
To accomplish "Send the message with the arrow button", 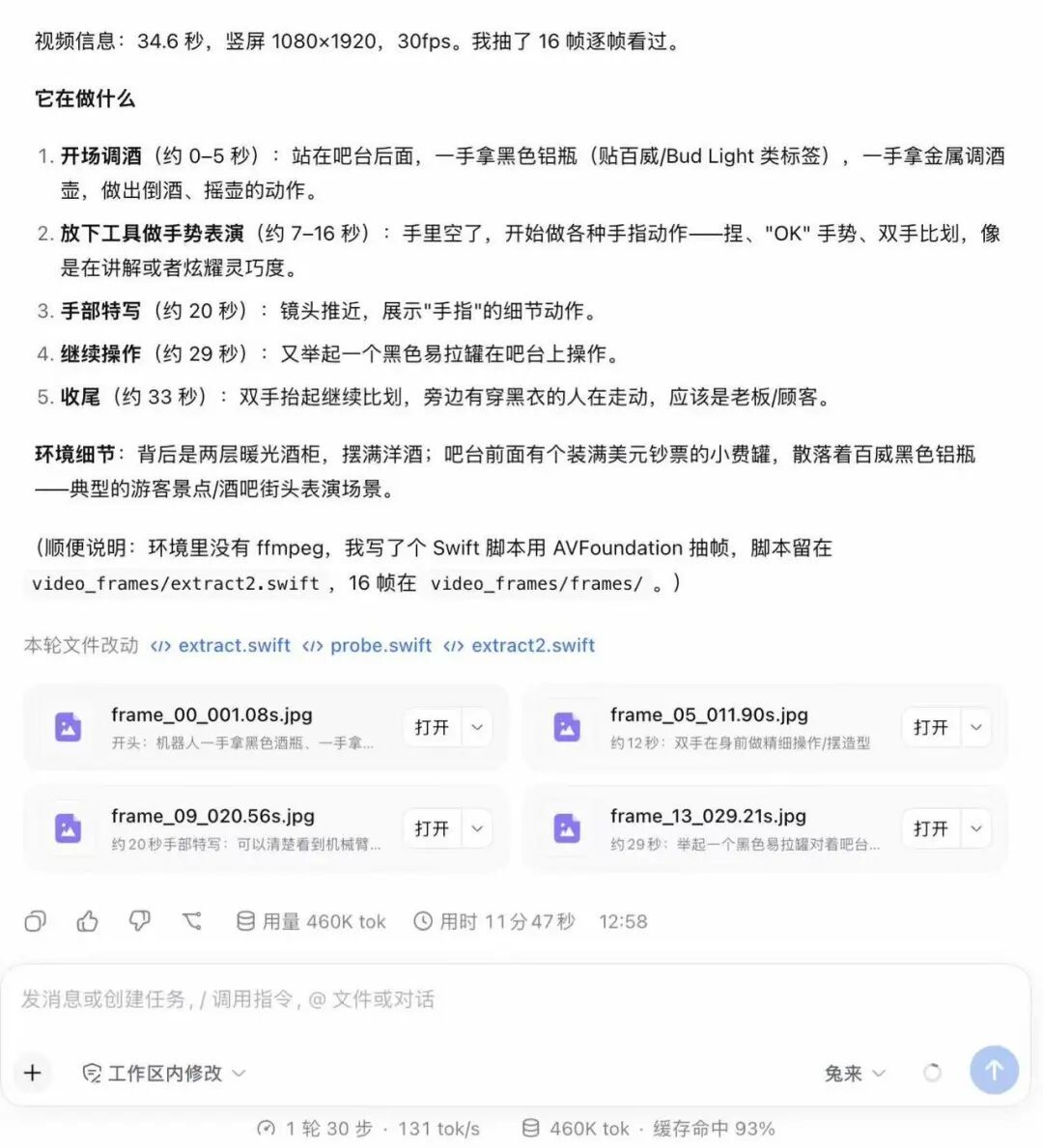I will point(994,1071).
